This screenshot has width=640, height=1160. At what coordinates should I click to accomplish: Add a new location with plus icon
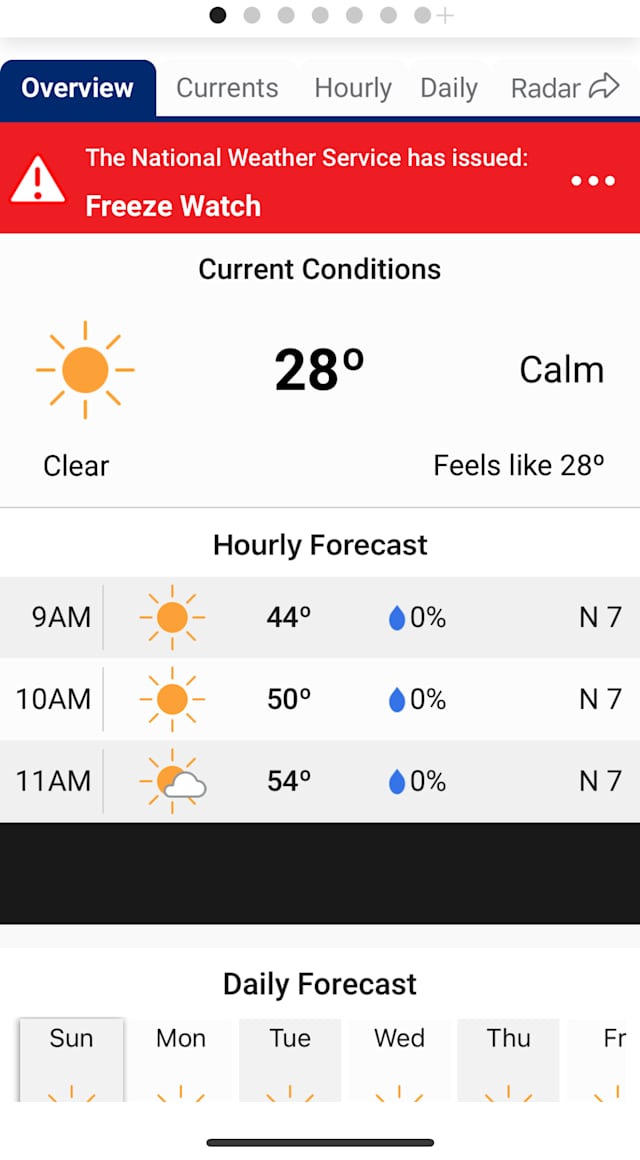pyautogui.click(x=446, y=15)
